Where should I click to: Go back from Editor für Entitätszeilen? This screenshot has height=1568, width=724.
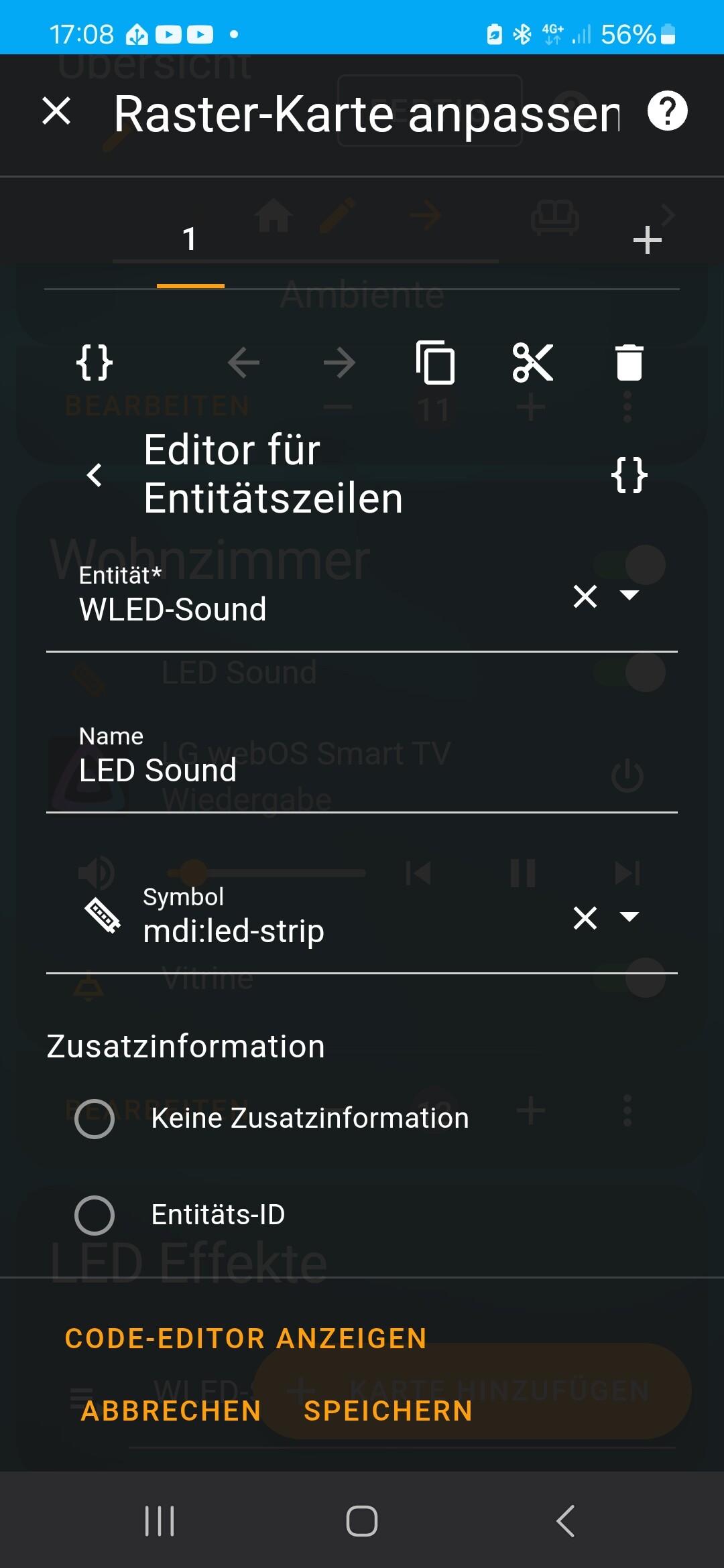pyautogui.click(x=95, y=475)
